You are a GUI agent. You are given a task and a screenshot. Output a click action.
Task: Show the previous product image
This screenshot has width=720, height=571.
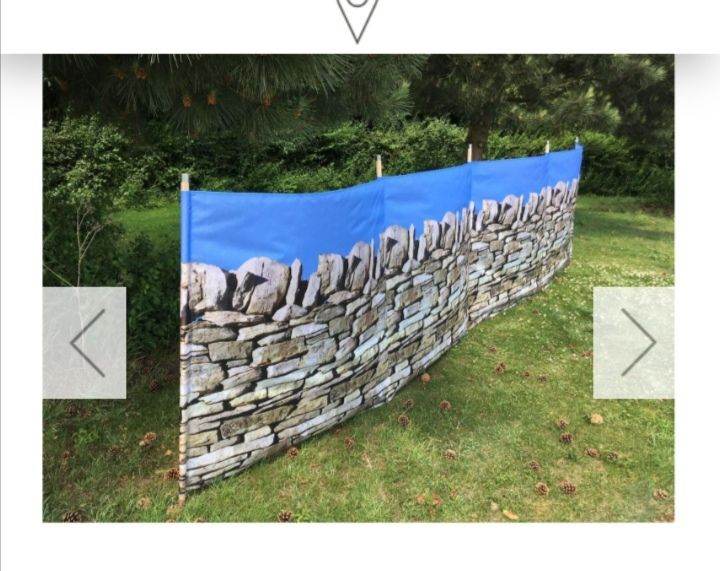click(85, 343)
